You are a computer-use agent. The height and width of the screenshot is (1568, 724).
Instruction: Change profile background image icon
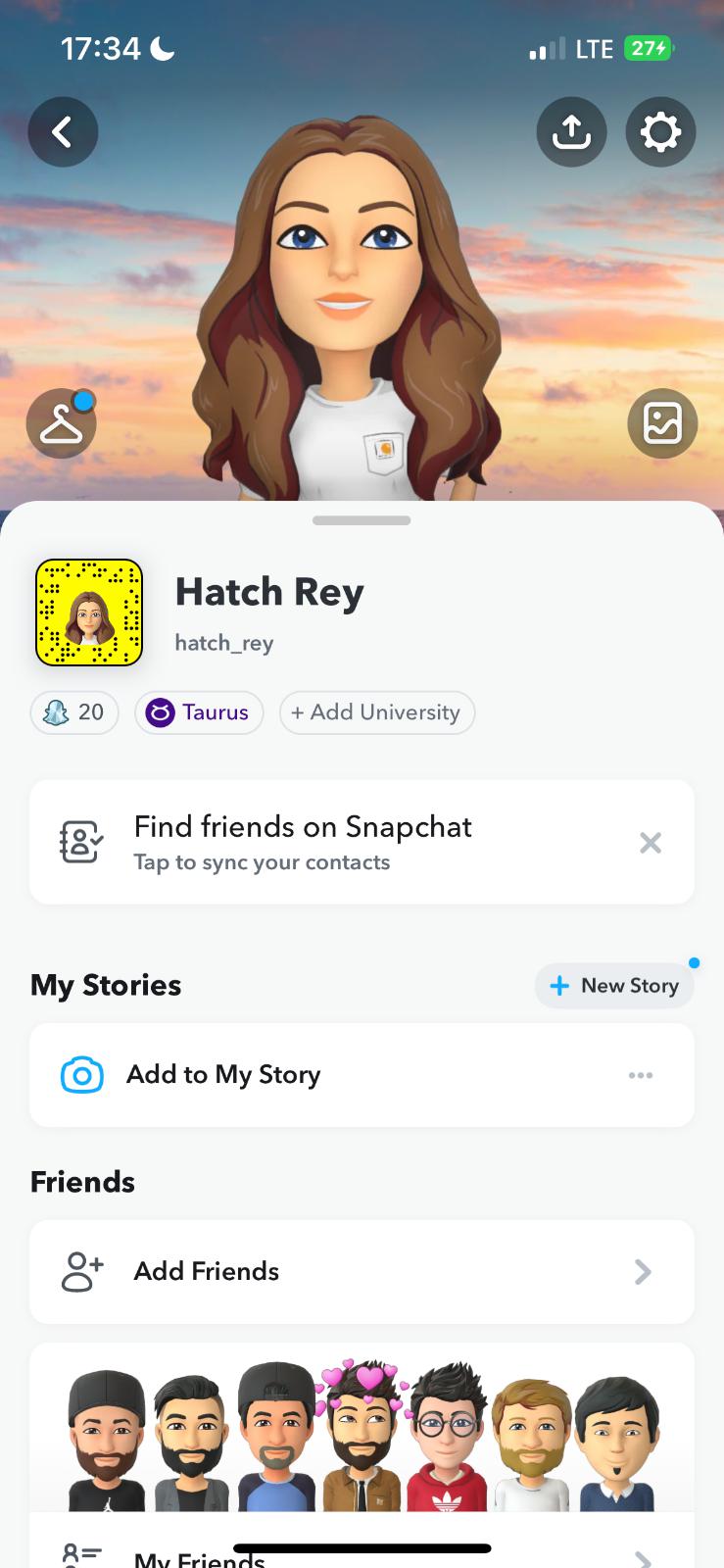662,423
